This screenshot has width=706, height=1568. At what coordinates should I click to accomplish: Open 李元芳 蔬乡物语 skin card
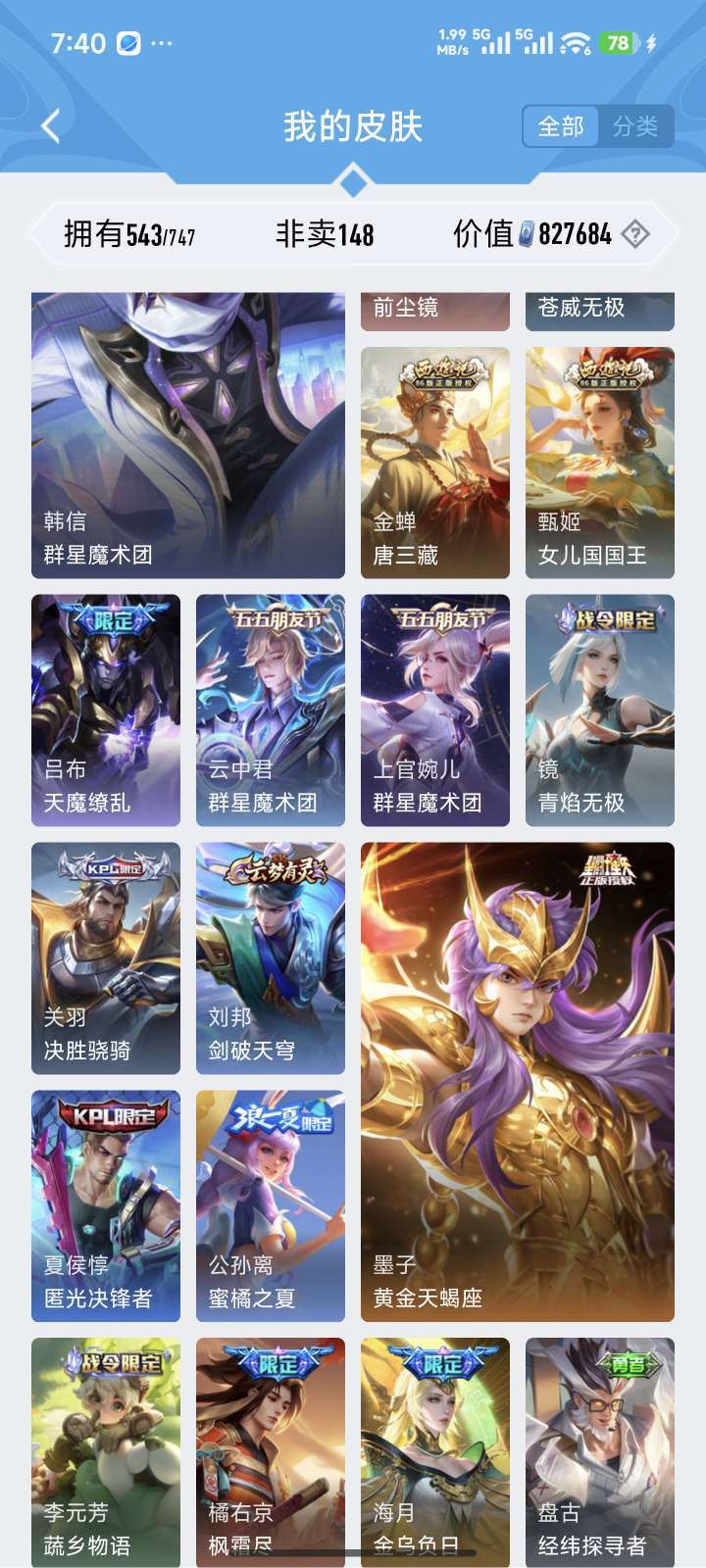point(106,1450)
